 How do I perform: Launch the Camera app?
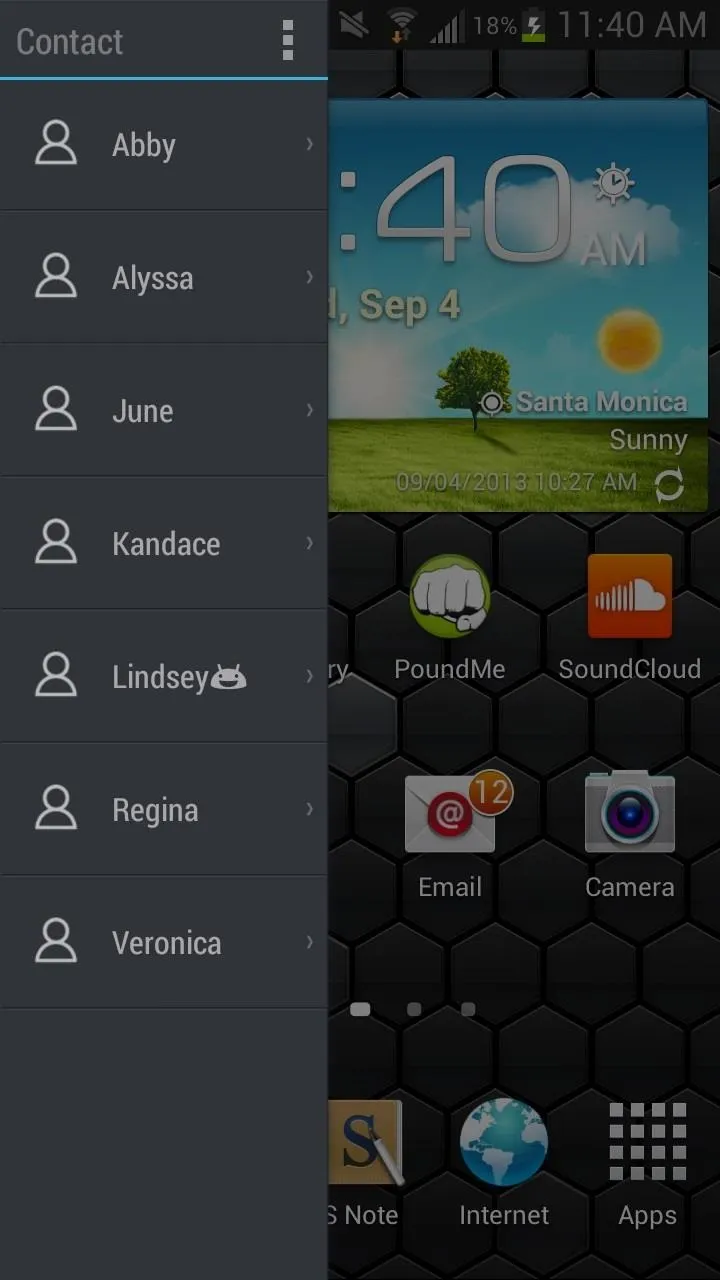click(x=630, y=835)
